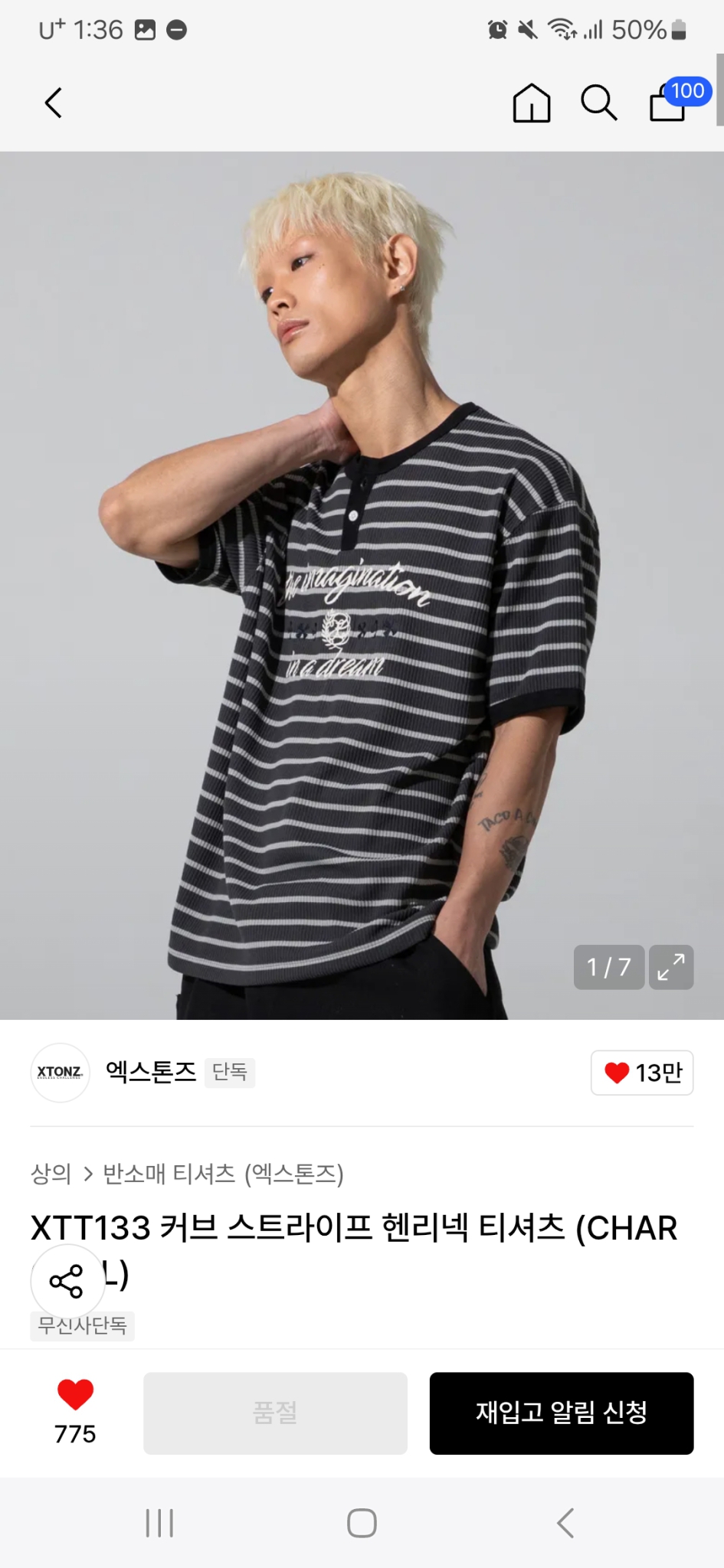Open the 단독 badge next to brand name
This screenshot has height=1568, width=724.
tap(229, 1073)
